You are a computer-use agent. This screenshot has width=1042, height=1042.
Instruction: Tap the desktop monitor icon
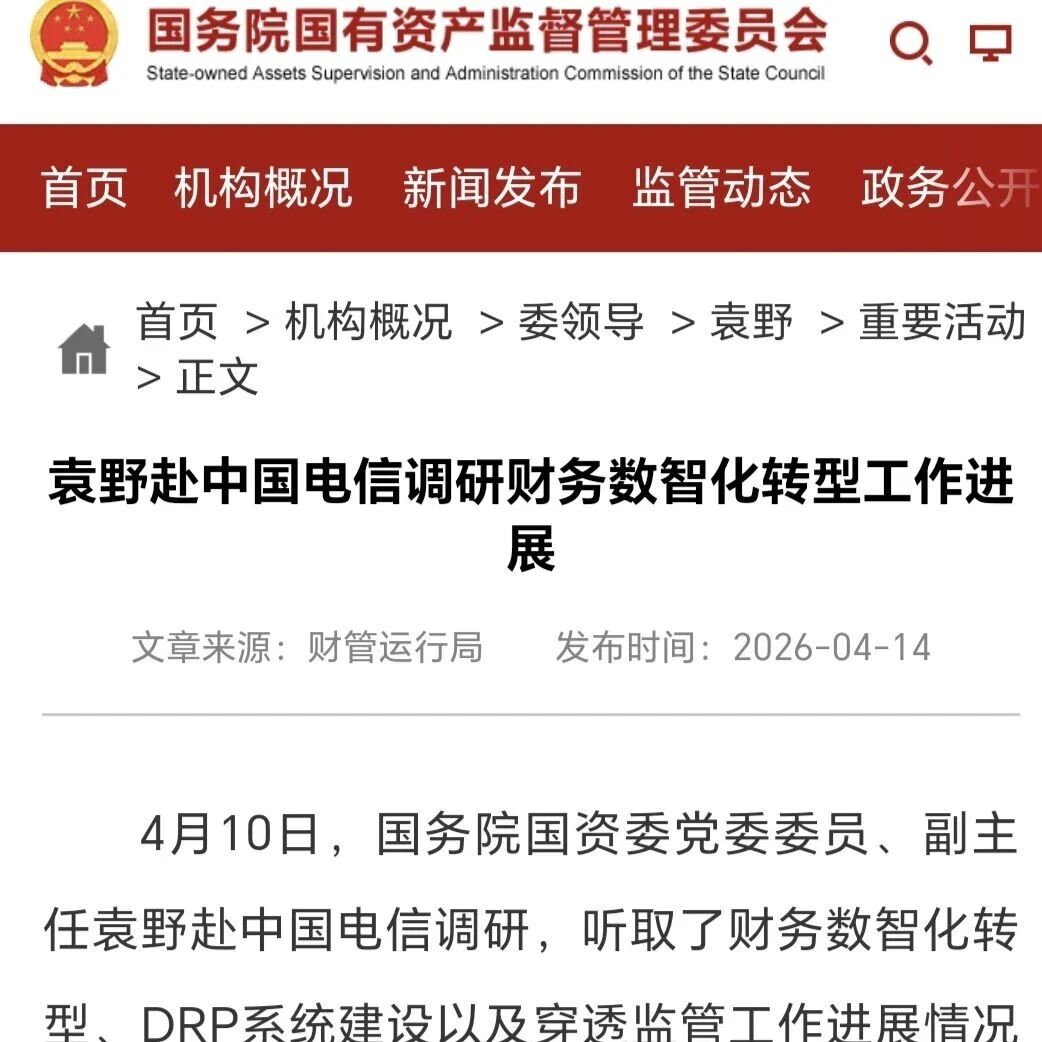coord(990,43)
